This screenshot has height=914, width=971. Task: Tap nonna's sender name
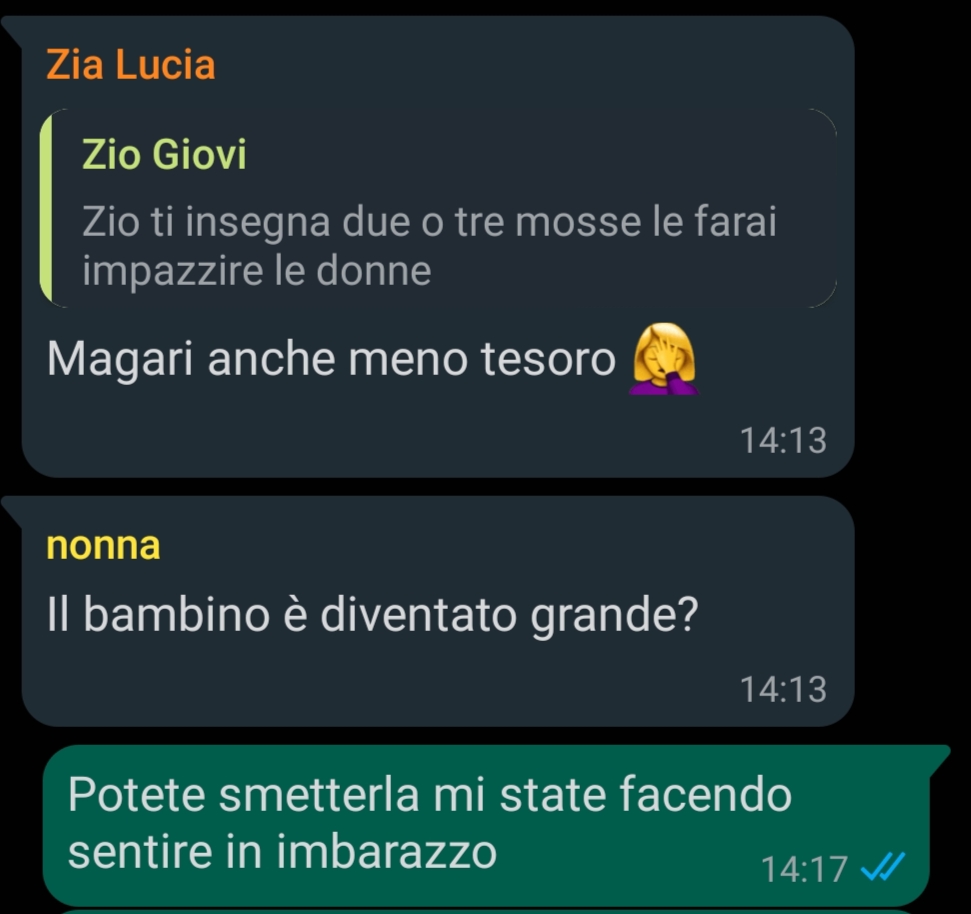(x=103, y=546)
